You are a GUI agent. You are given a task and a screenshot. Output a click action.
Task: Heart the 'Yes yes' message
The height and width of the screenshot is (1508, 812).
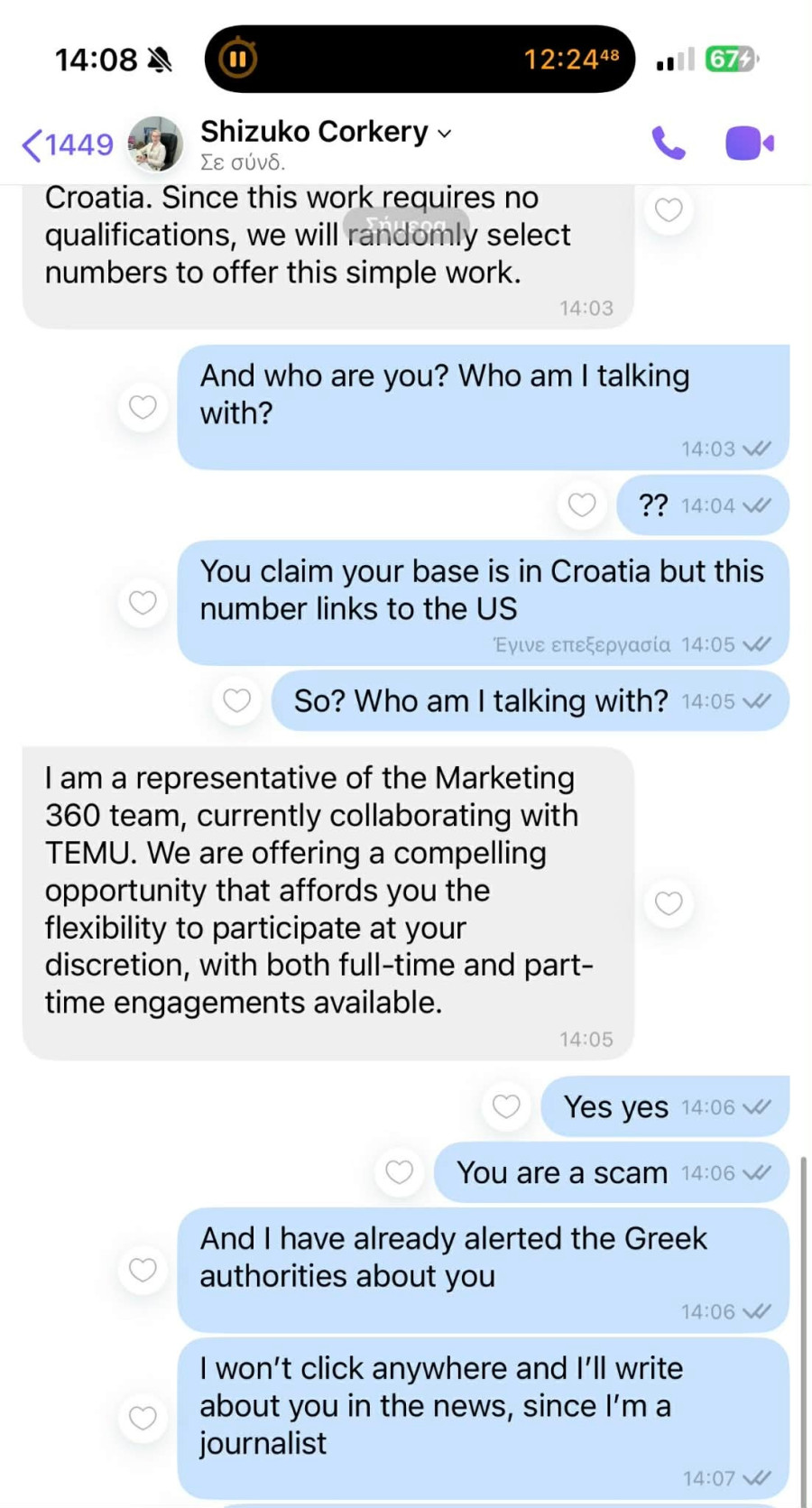tap(506, 1106)
